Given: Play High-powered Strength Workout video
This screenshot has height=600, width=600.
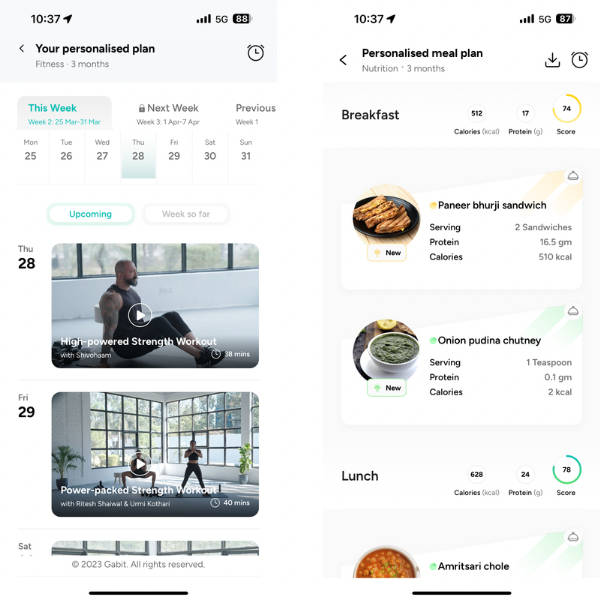Looking at the screenshot, I should [x=140, y=315].
